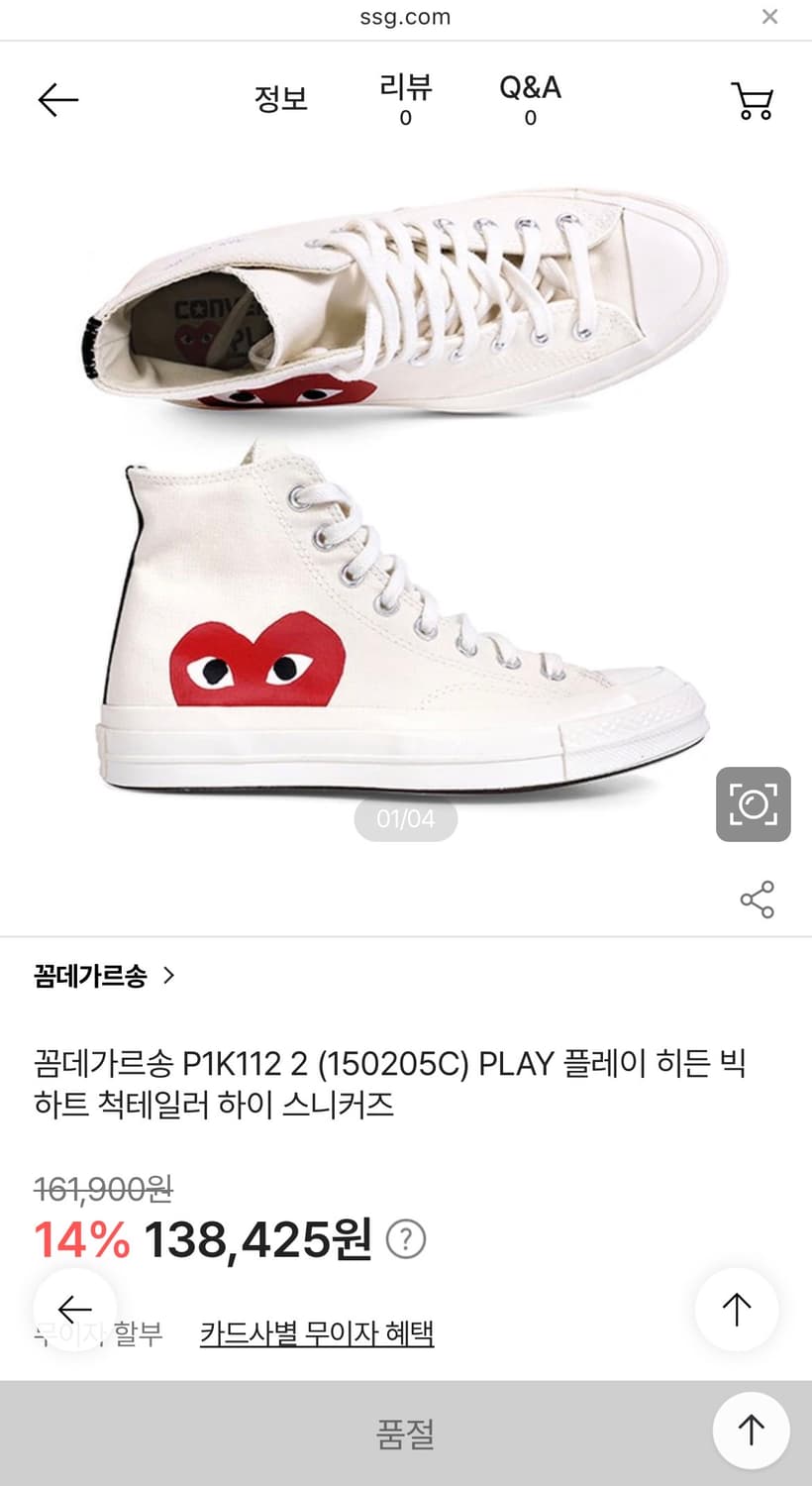Open the 리뷰 tab
Screen dimensions: 812x1486
[x=404, y=99]
